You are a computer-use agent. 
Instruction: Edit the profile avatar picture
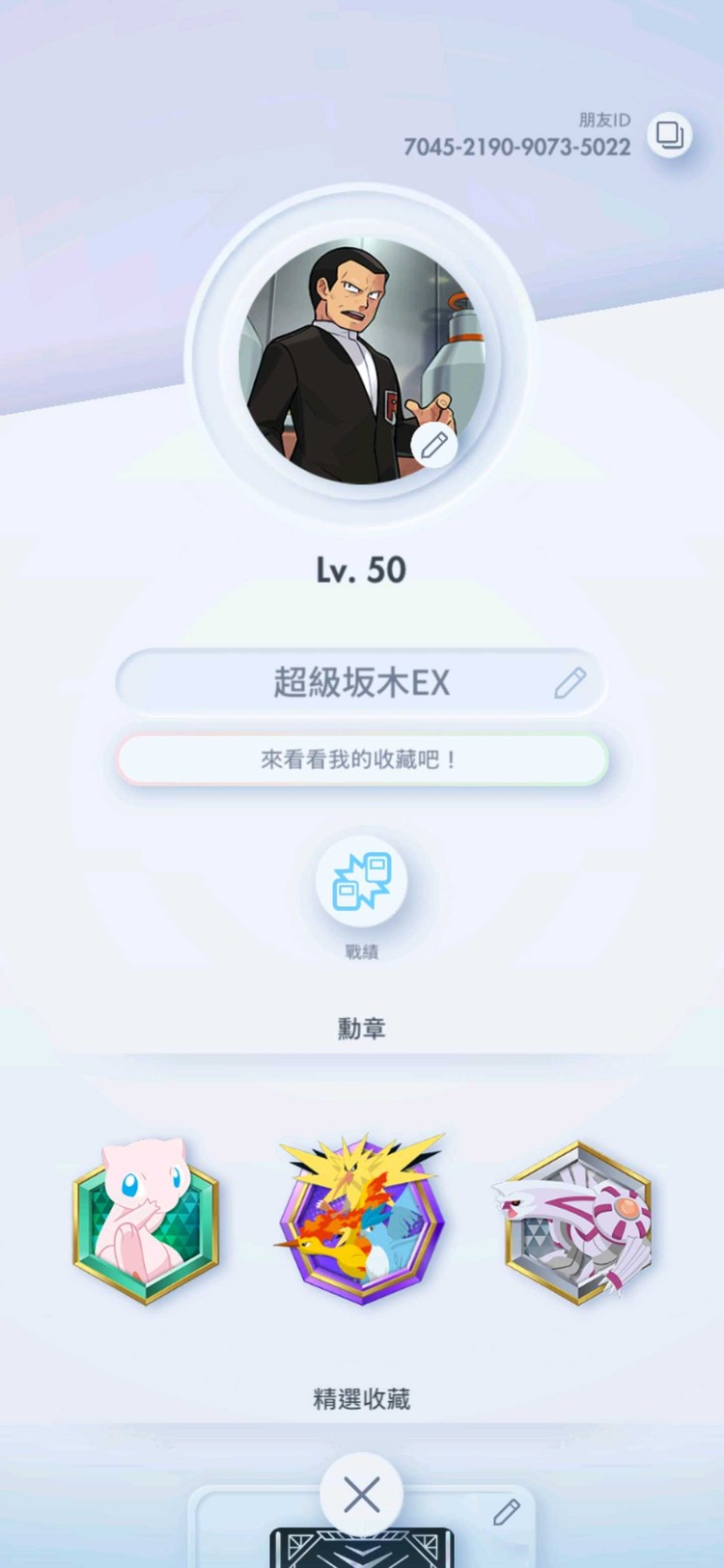433,445
